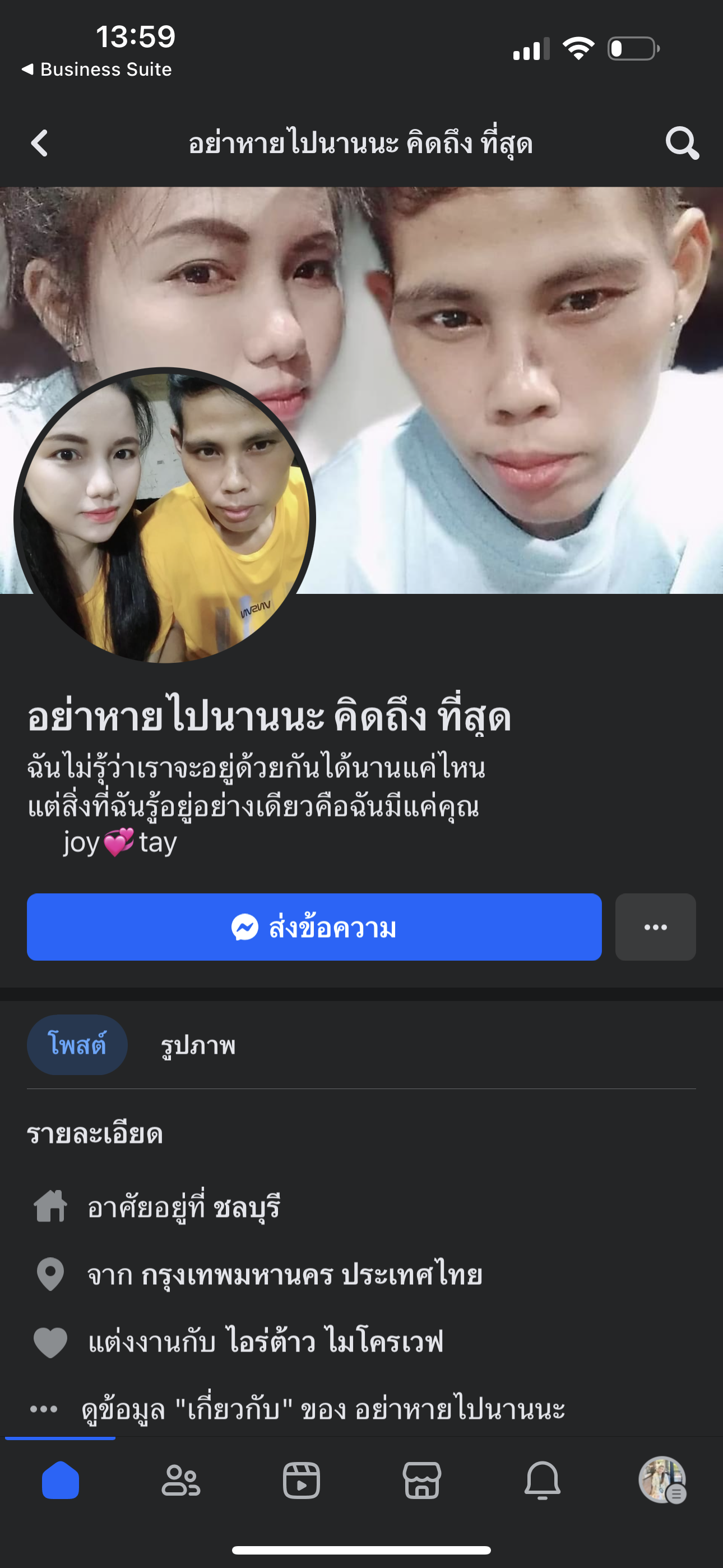
Task: Go to the Home feed tab
Action: (61, 1480)
